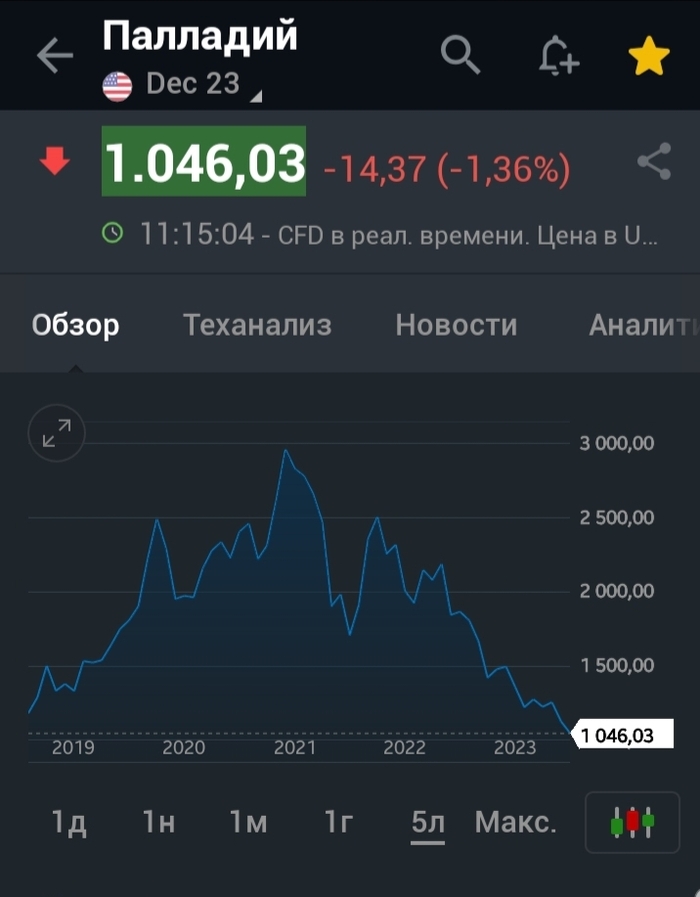Create a price alert with the bell
This screenshot has height=897, width=700.
[559, 56]
